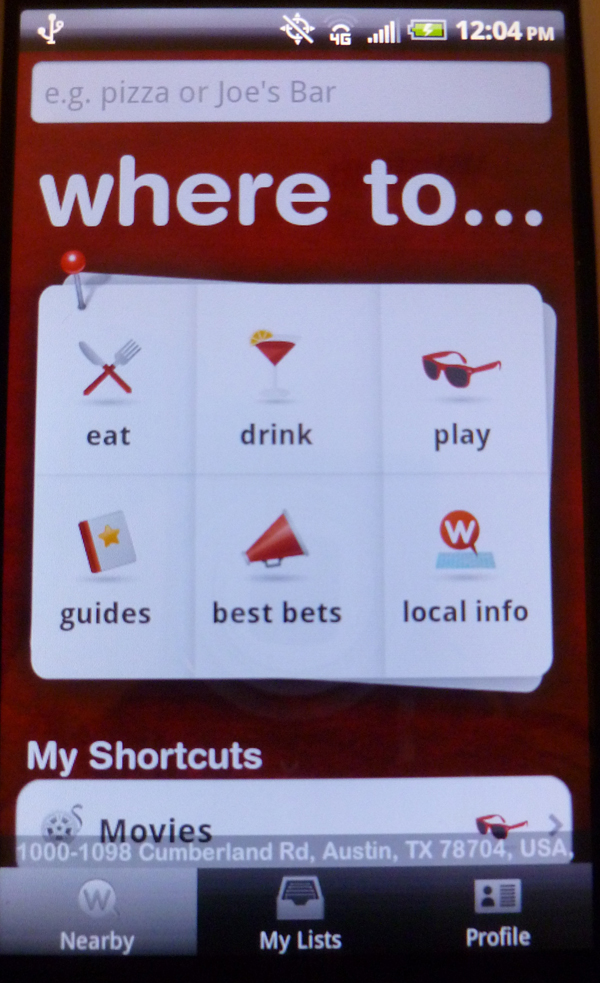This screenshot has height=983, width=600.
Task: Open the guides tile
Action: click(106, 567)
